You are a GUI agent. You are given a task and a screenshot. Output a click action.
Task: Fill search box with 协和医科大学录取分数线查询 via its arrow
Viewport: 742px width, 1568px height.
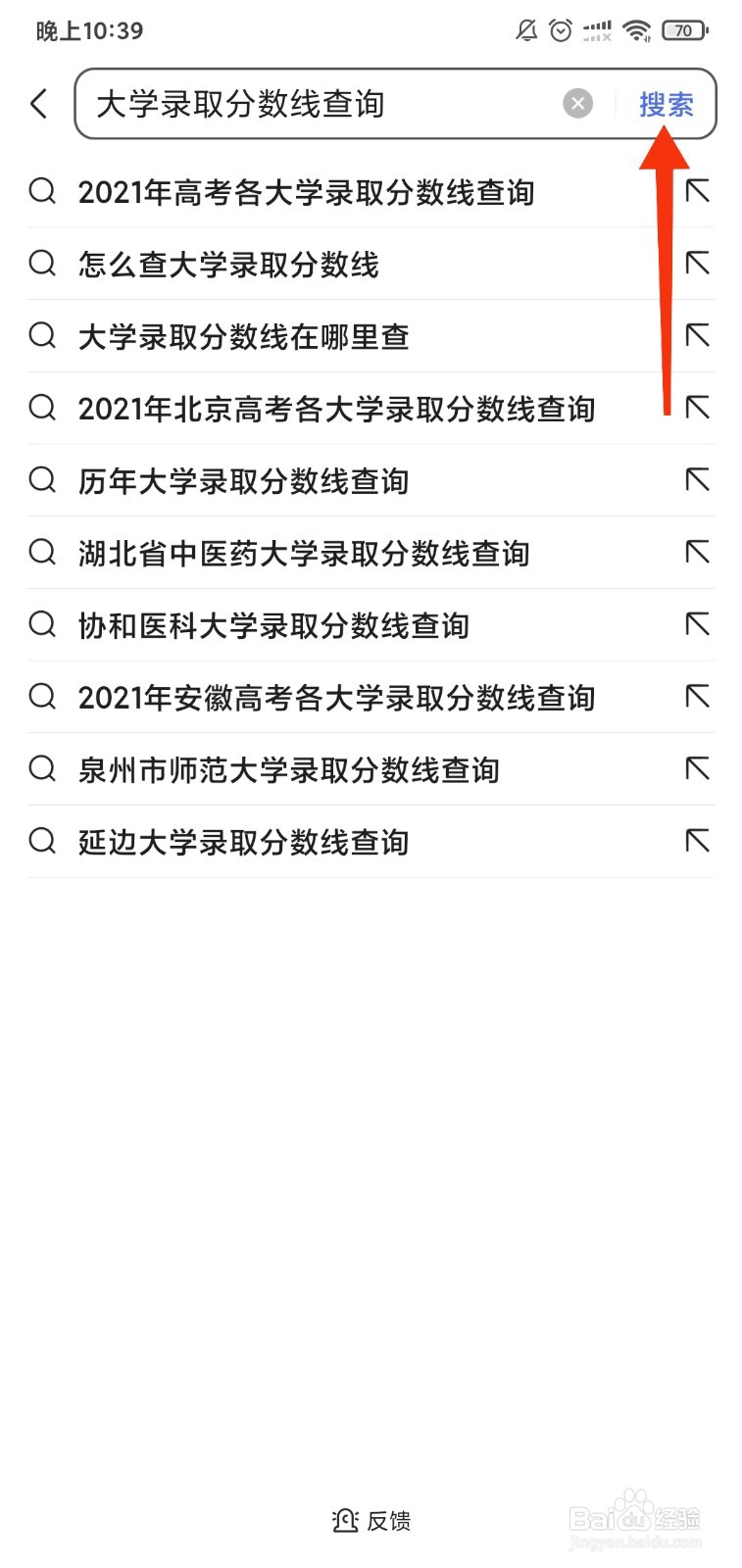point(697,624)
